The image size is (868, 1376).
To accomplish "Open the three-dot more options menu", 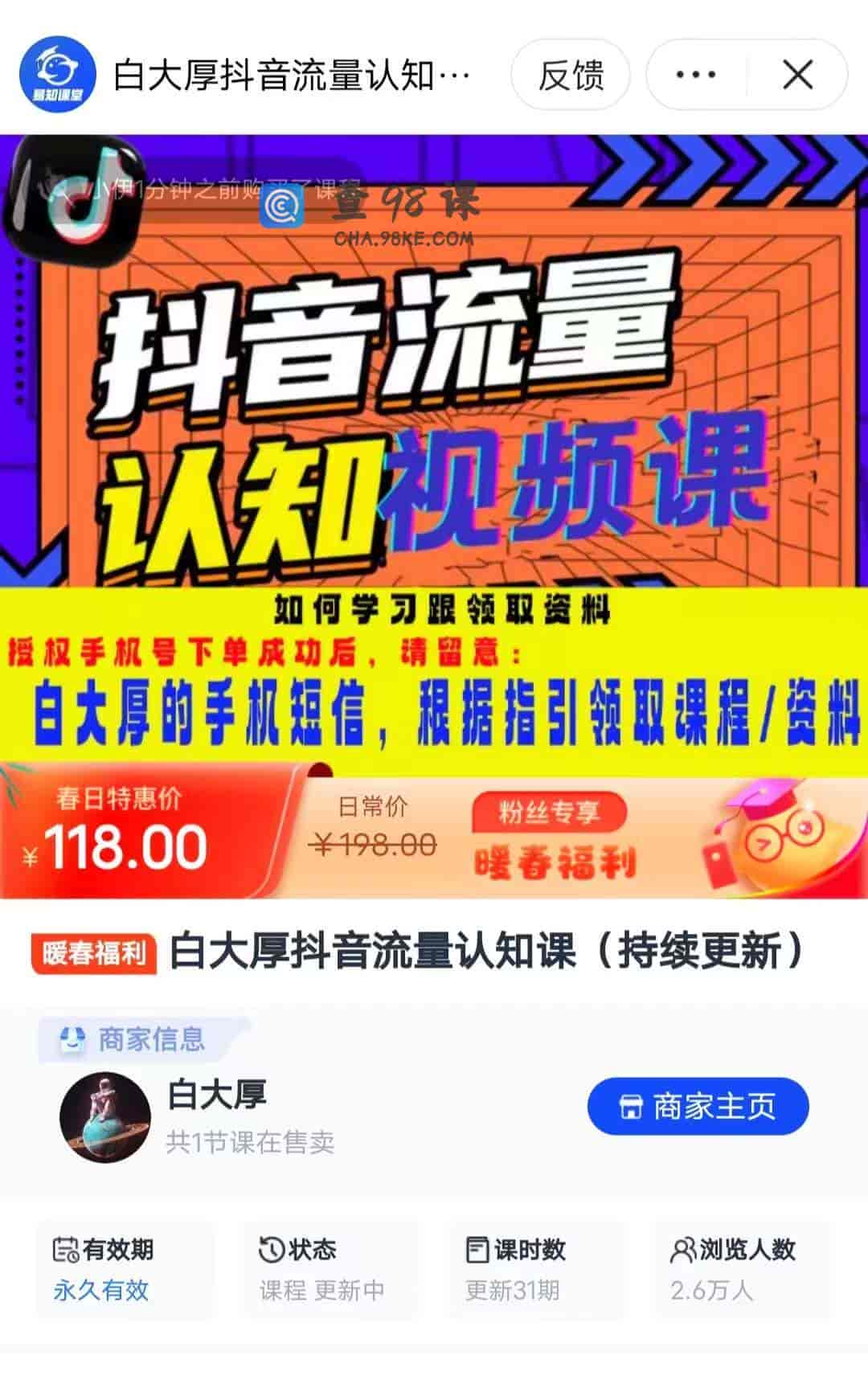I will point(695,74).
